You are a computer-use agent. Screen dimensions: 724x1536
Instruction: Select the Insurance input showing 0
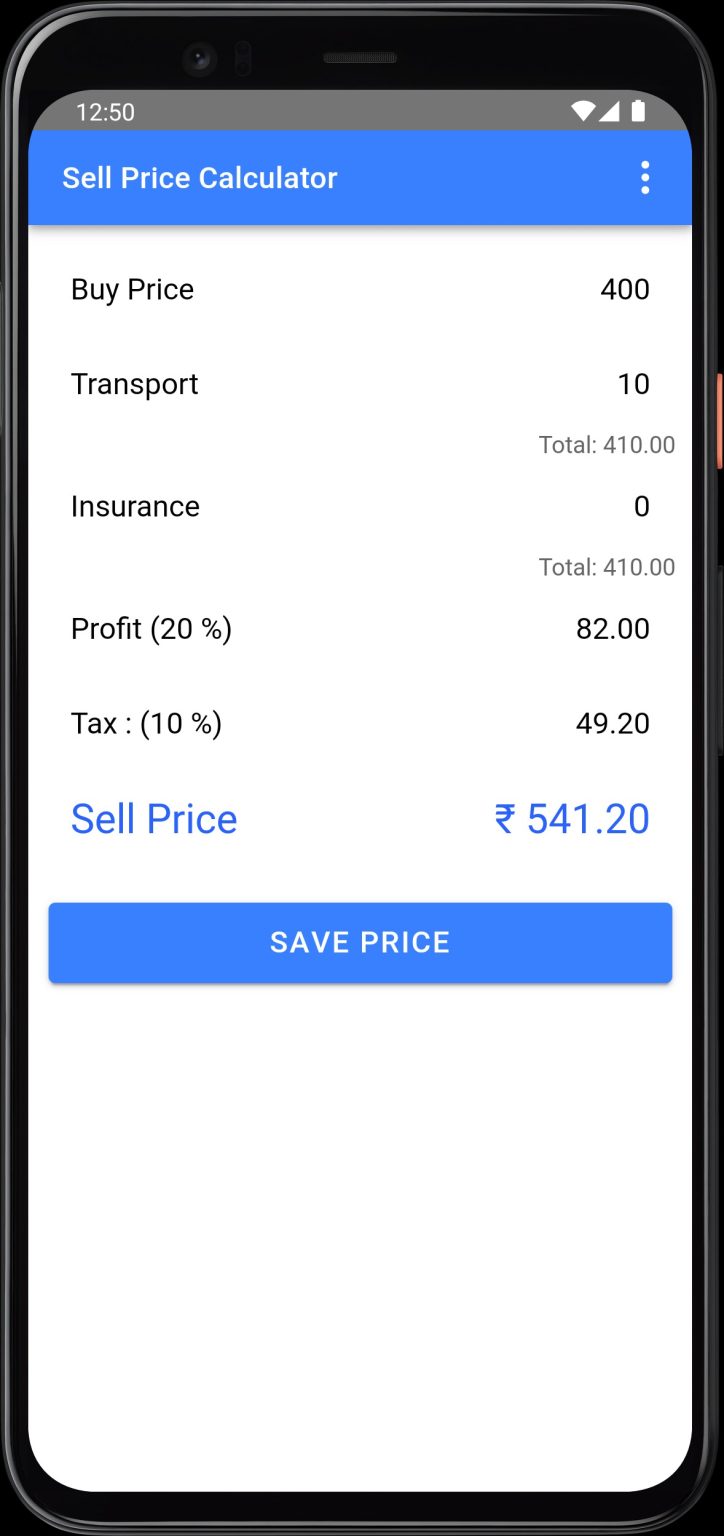coord(641,506)
